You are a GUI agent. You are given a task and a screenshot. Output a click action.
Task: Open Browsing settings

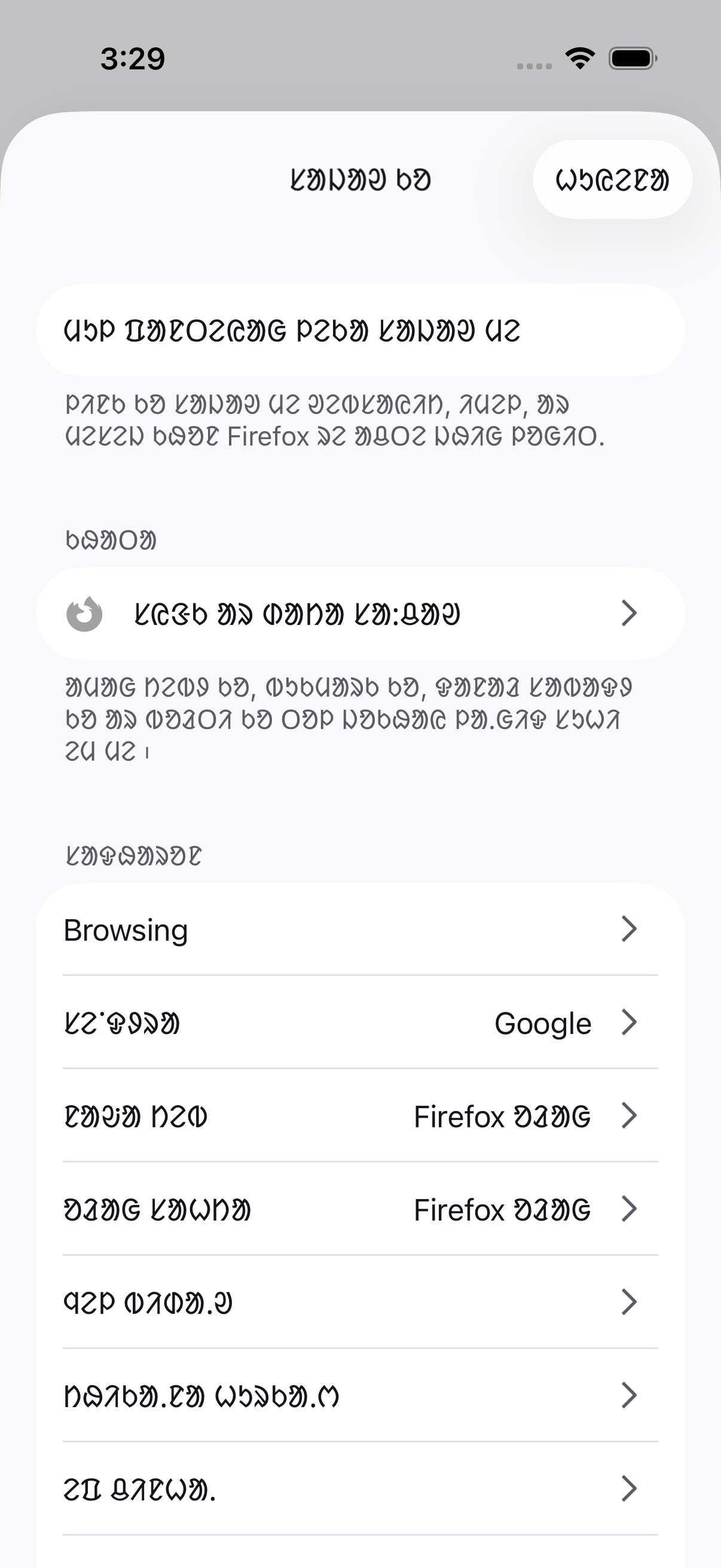point(360,929)
